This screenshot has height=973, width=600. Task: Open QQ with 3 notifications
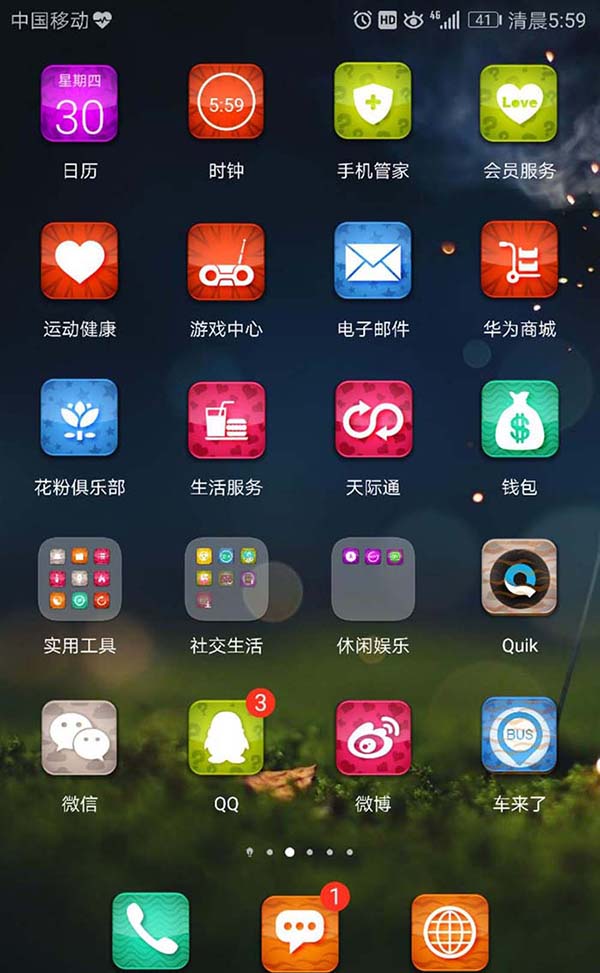(x=226, y=737)
